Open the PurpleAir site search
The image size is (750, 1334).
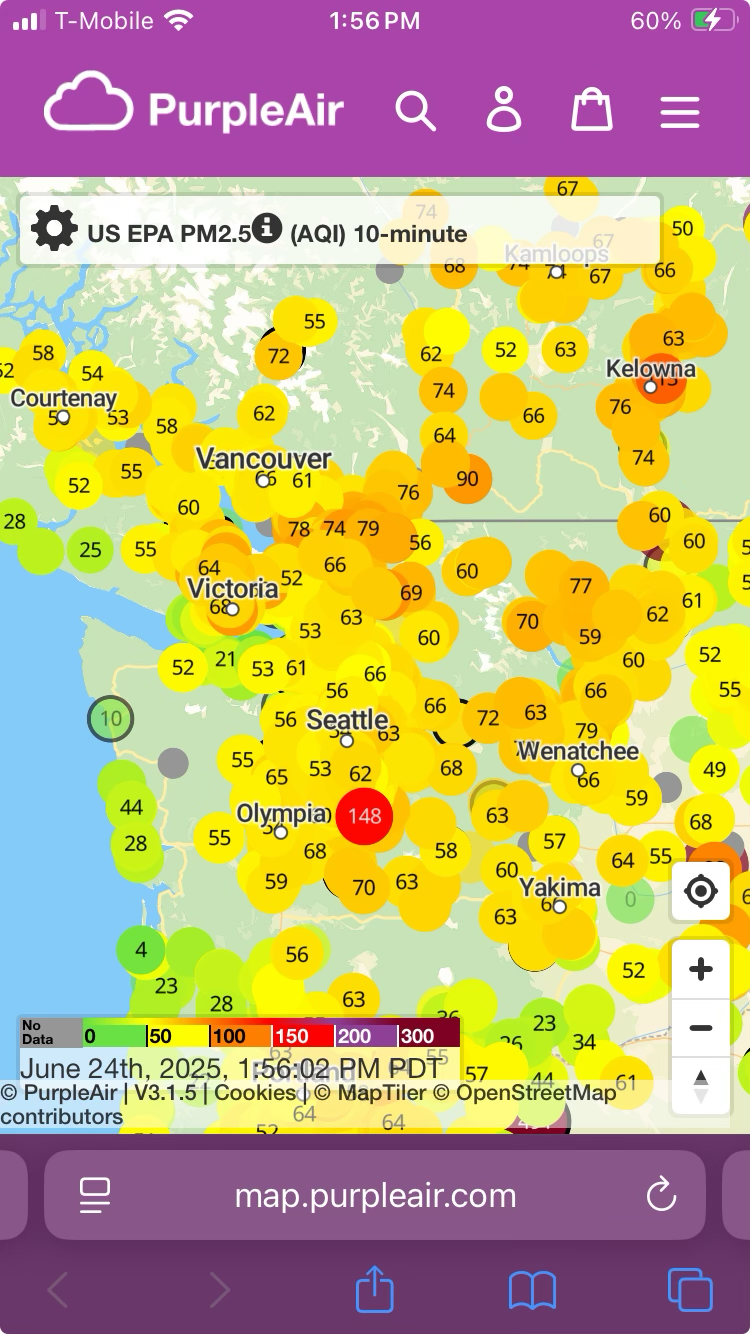tap(415, 110)
